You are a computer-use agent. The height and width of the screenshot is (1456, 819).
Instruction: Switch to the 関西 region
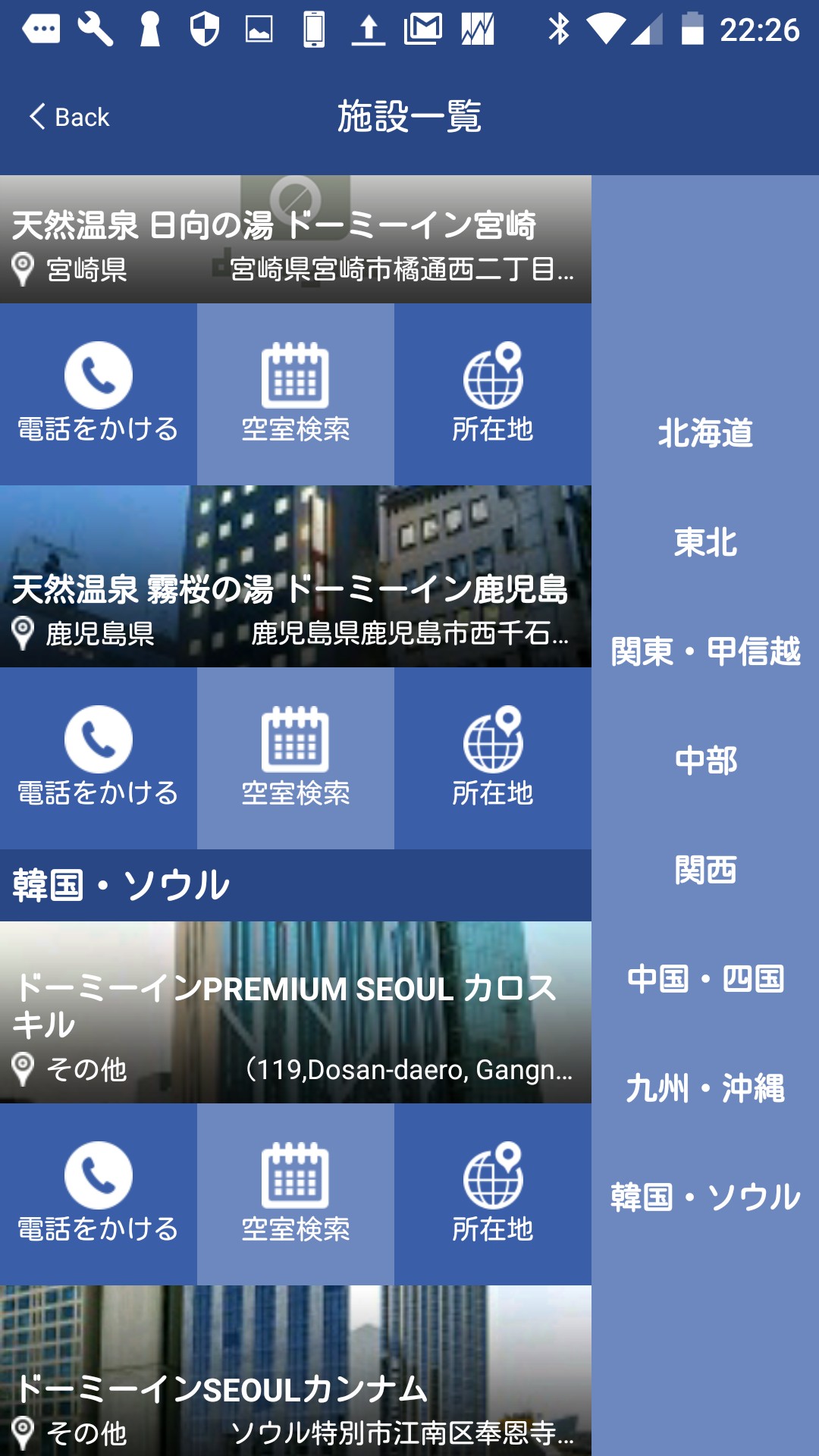tap(705, 870)
